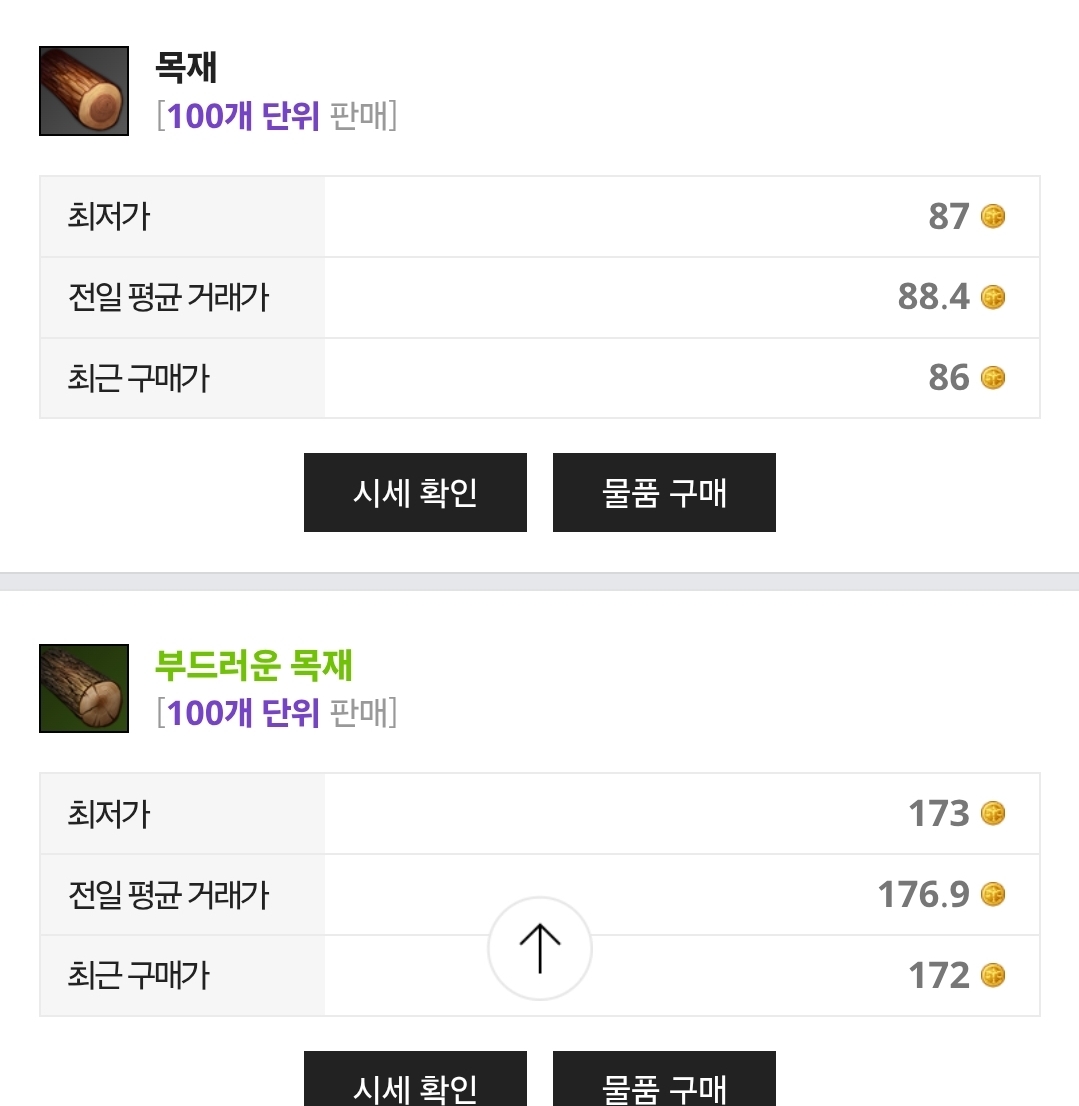Click the coin icon beside the 86 price
Screen dimensions: 1079x1106
[x=991, y=378]
